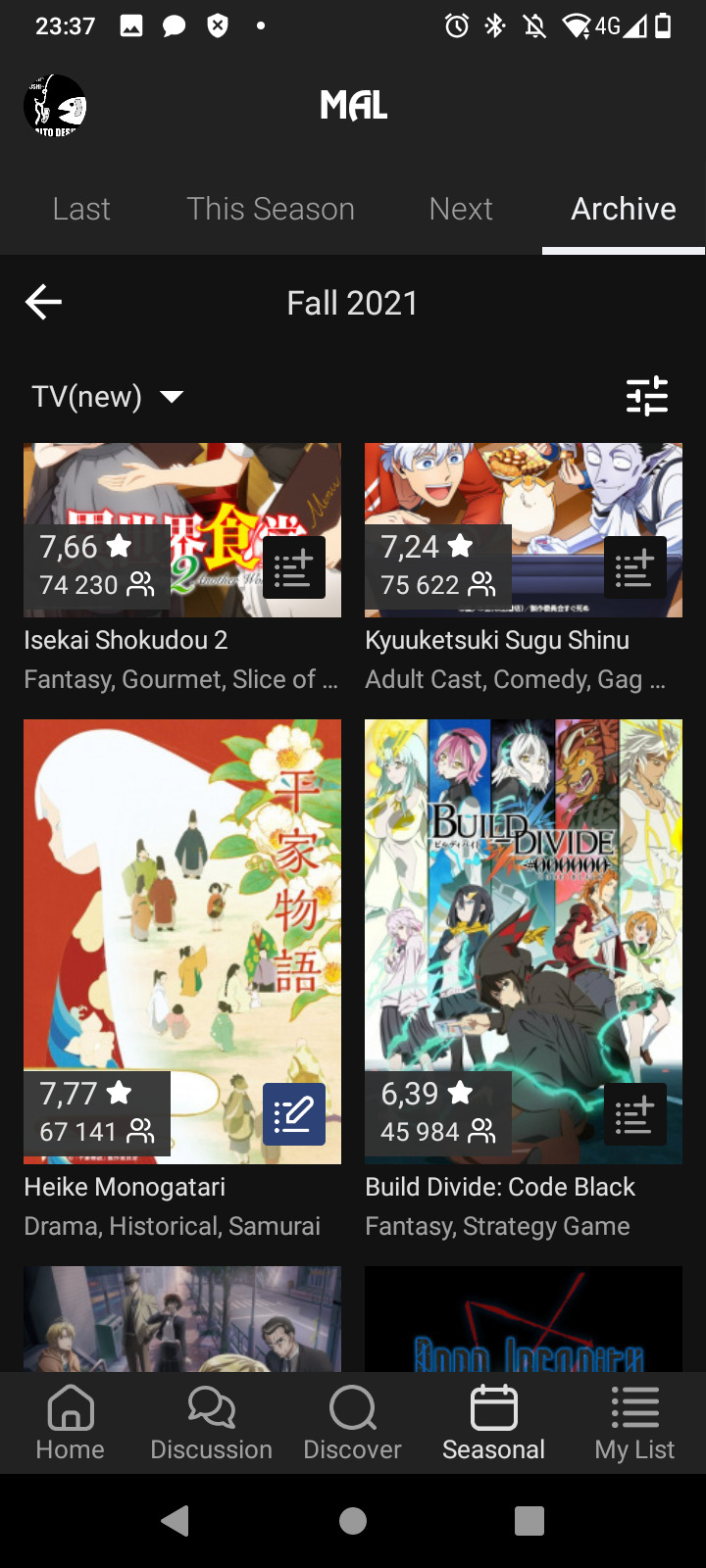
Task: Switch to the Discover tab
Action: click(353, 1423)
